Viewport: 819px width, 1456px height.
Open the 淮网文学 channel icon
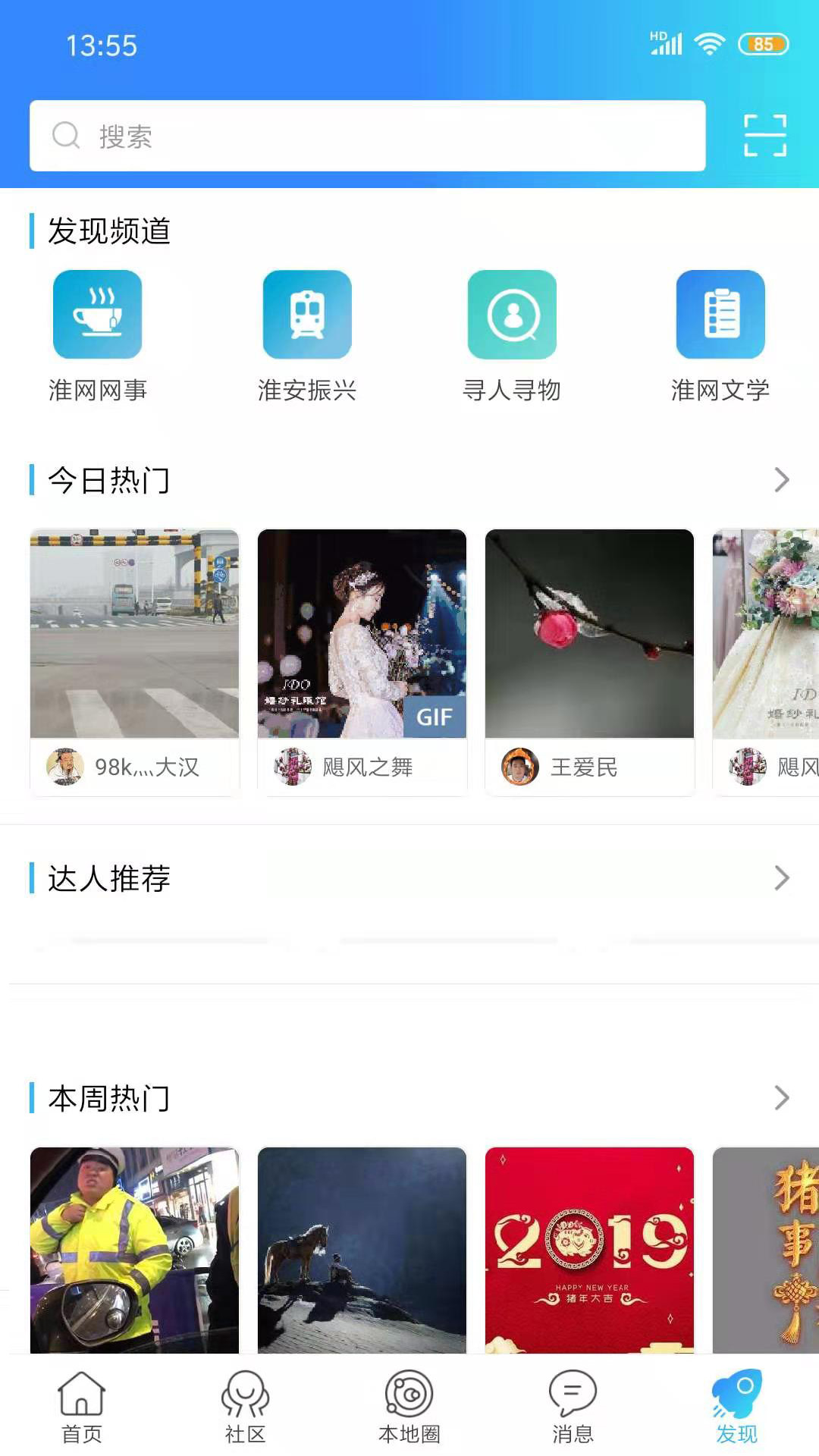tap(720, 314)
